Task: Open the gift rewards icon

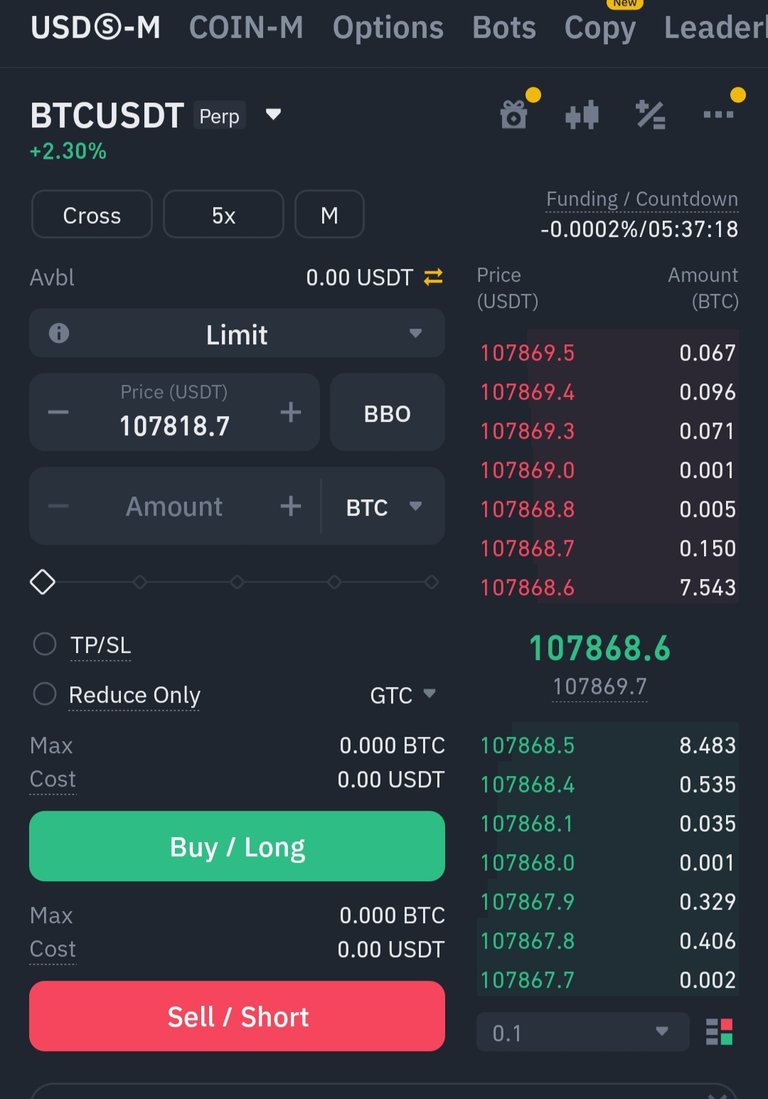Action: coord(514,115)
